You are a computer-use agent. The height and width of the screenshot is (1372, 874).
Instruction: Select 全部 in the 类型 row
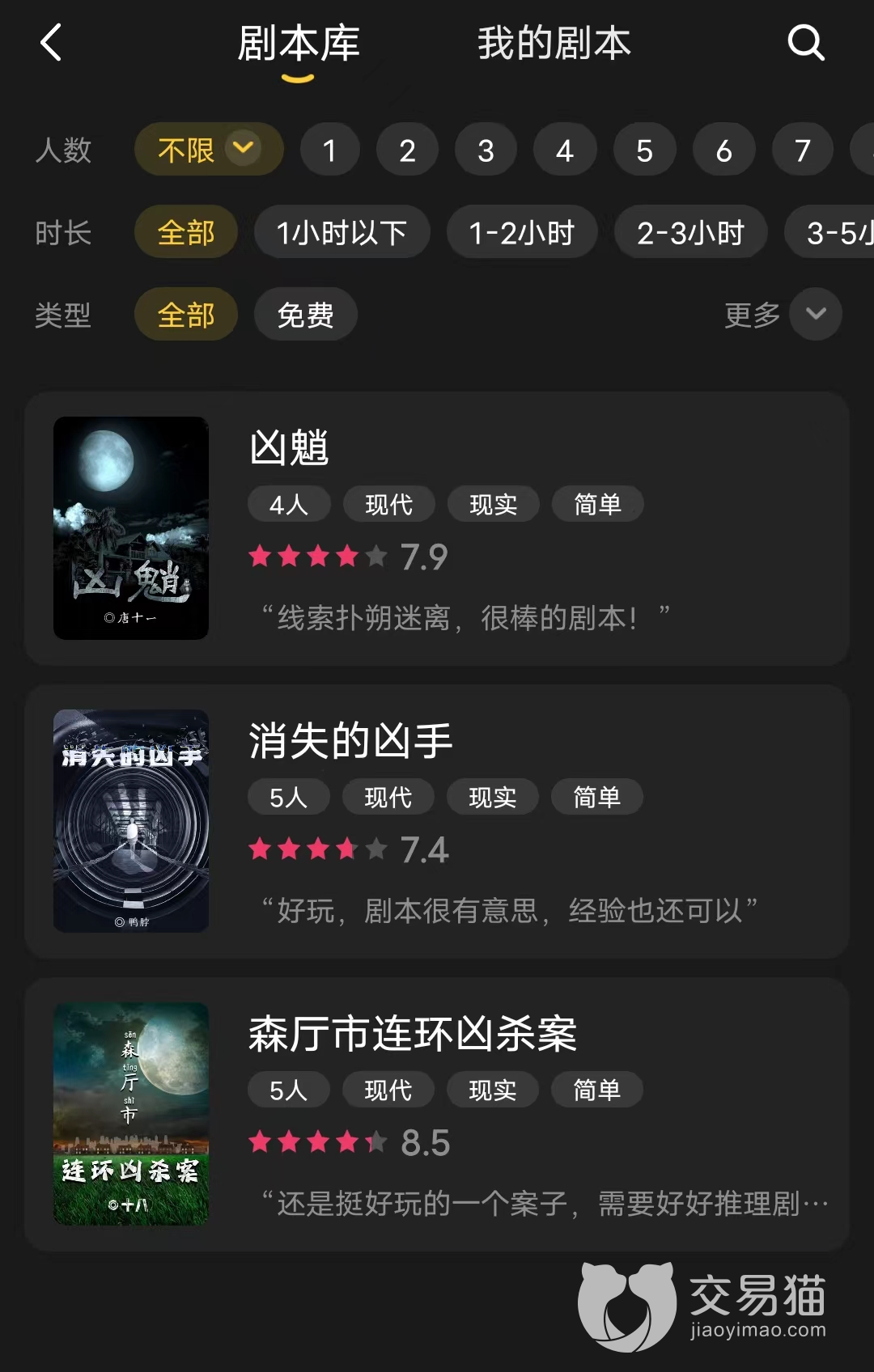[x=186, y=315]
